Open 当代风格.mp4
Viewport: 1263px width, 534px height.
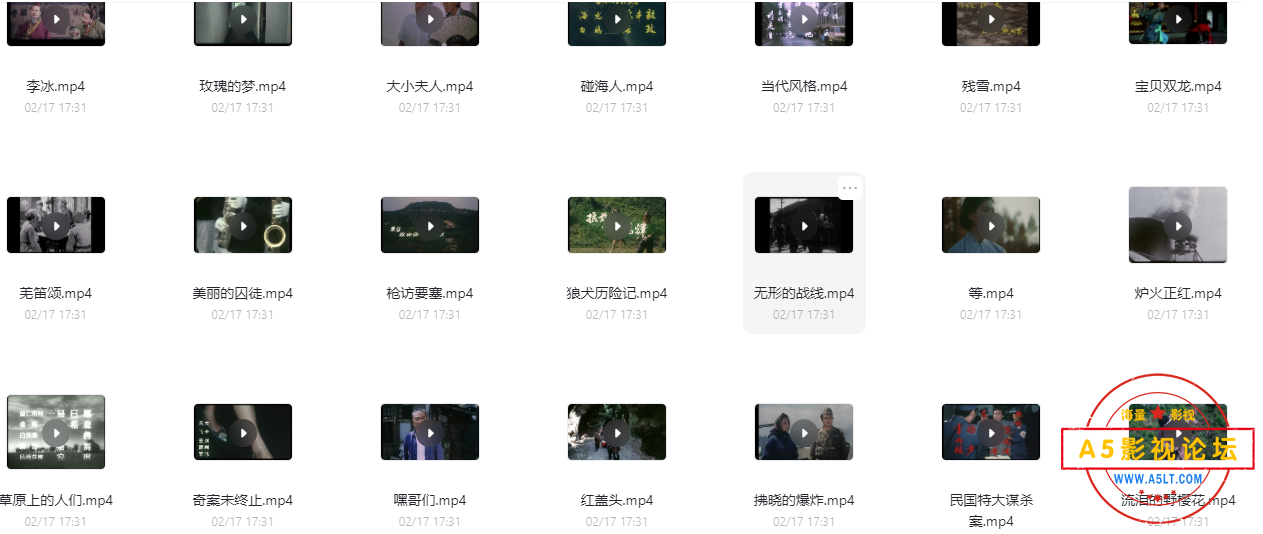804,20
